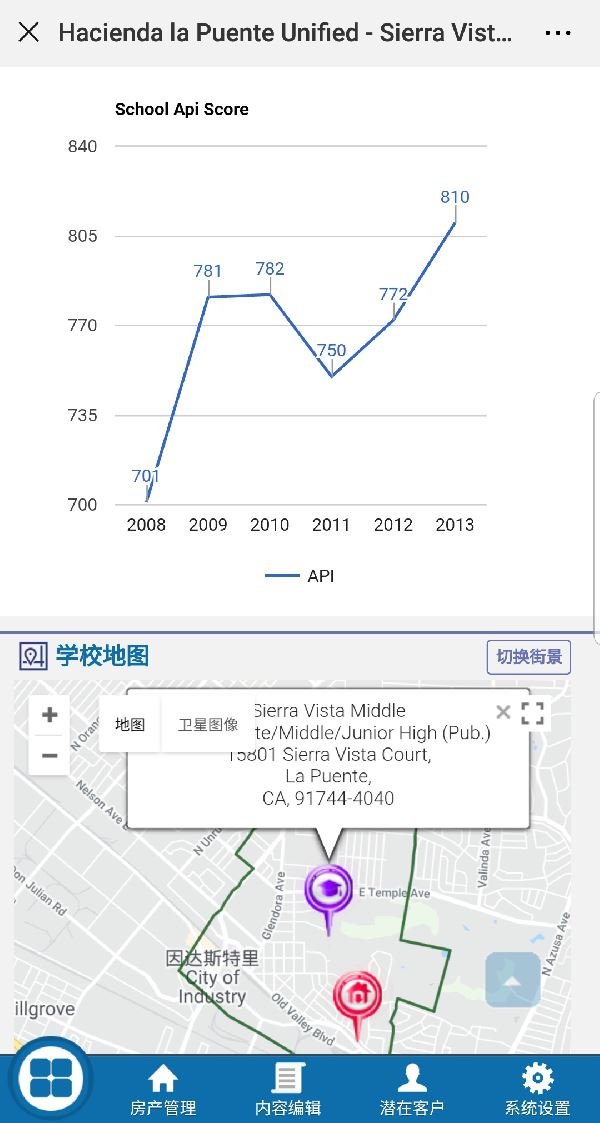Toggle the API series in chart legend
The image size is (600, 1123).
point(300,576)
